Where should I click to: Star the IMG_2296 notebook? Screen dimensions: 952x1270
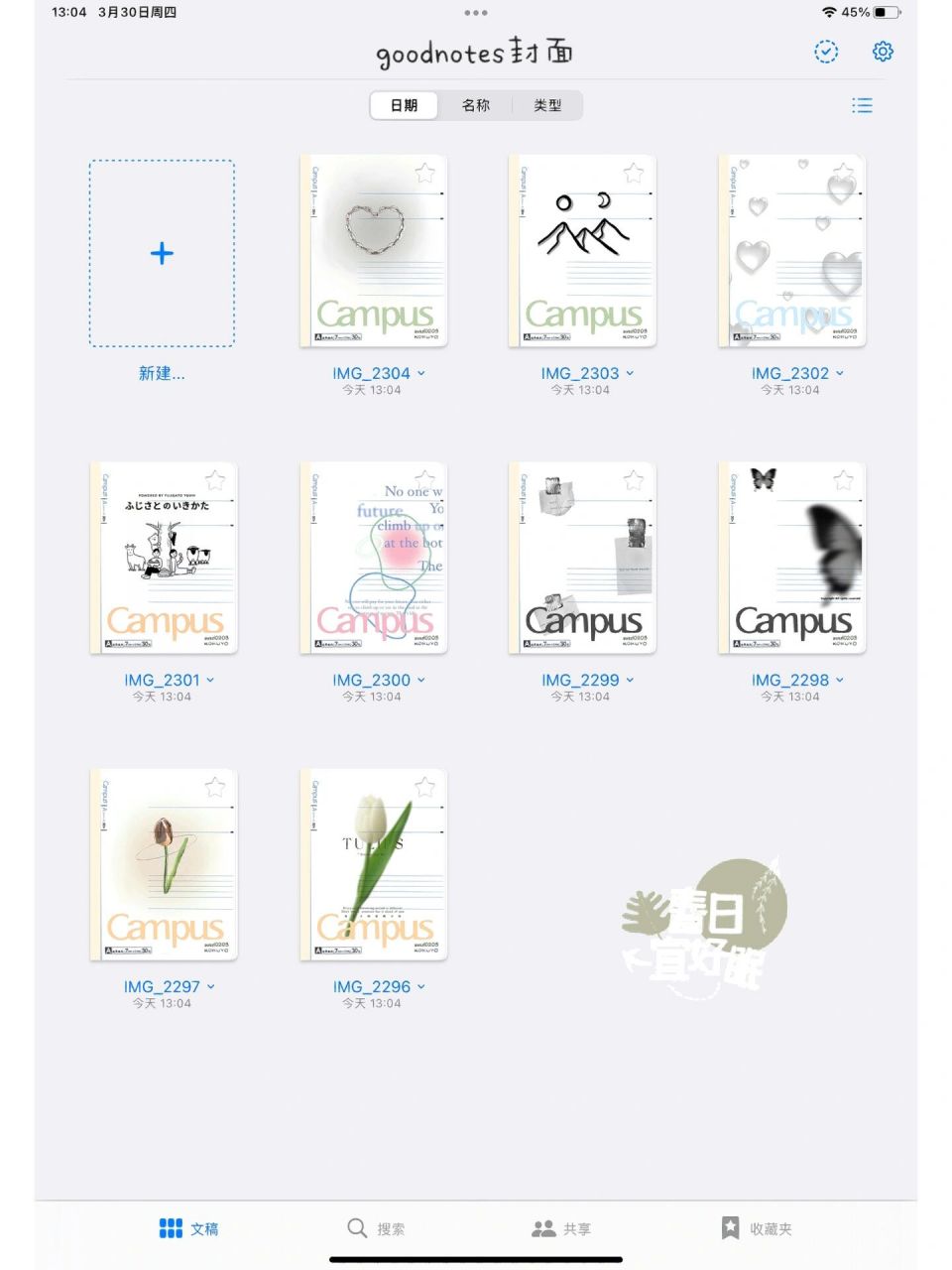tap(425, 788)
